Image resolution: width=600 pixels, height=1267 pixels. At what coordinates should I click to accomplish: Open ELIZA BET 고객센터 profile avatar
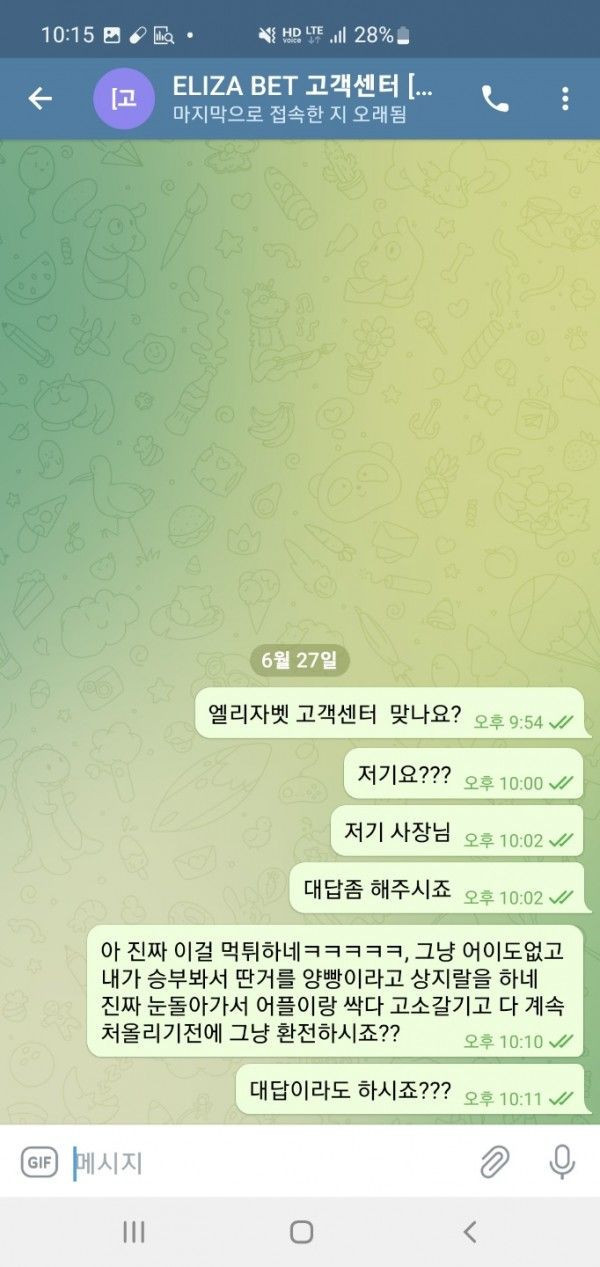(x=124, y=98)
